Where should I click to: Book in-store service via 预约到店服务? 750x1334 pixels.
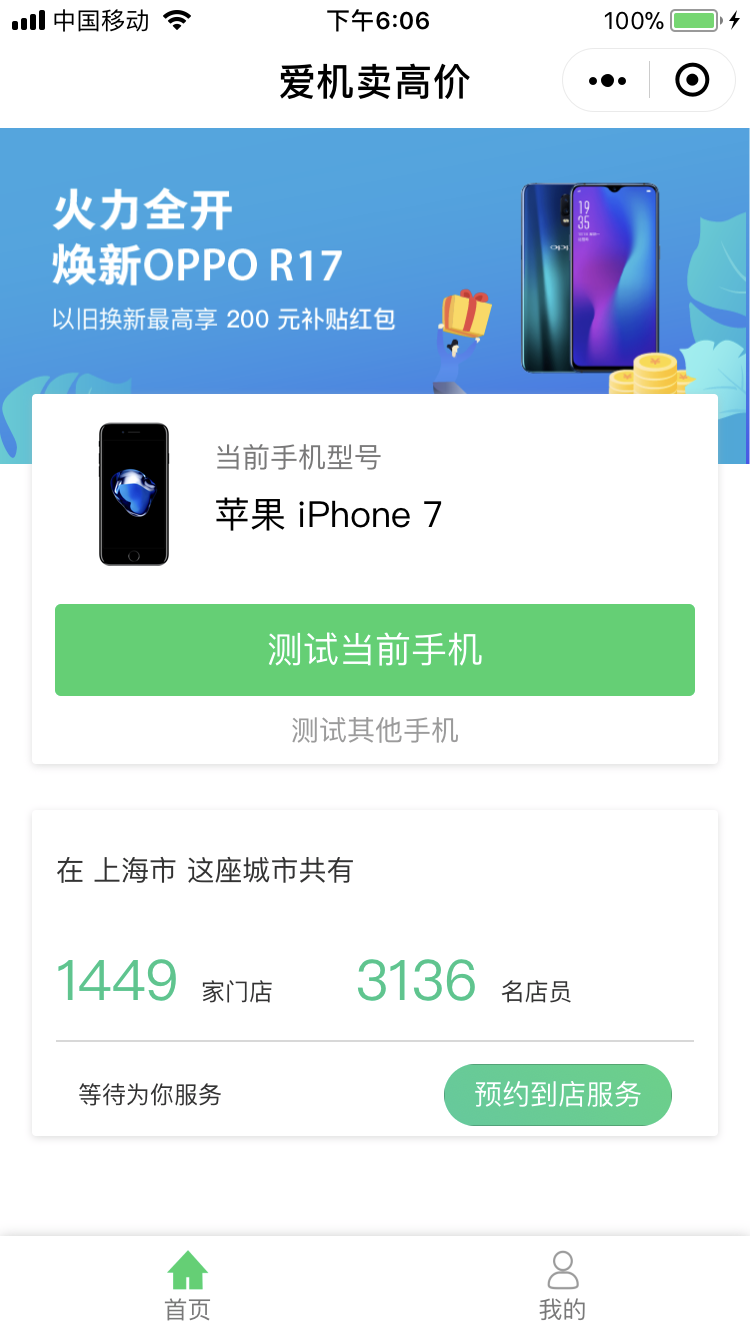[557, 1094]
